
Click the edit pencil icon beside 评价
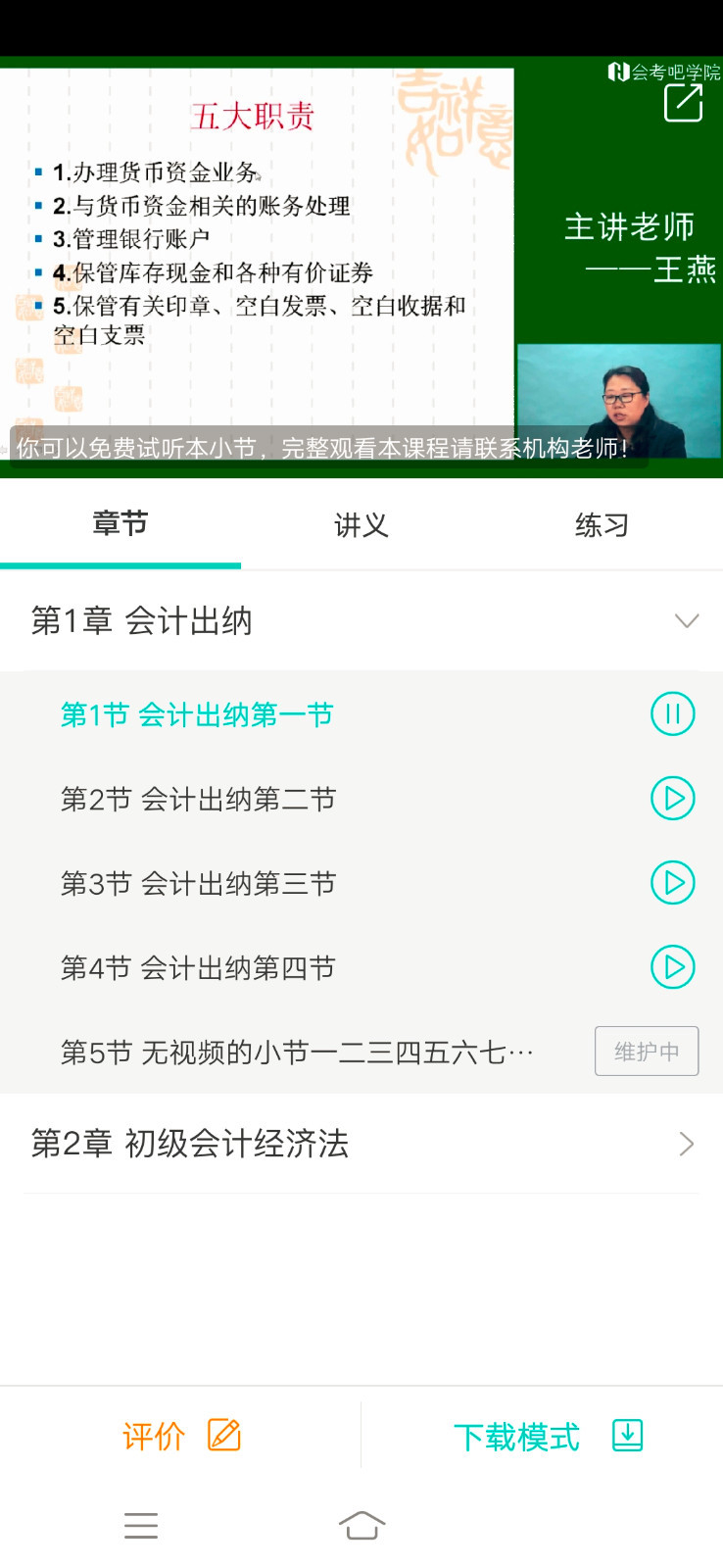click(x=223, y=1434)
